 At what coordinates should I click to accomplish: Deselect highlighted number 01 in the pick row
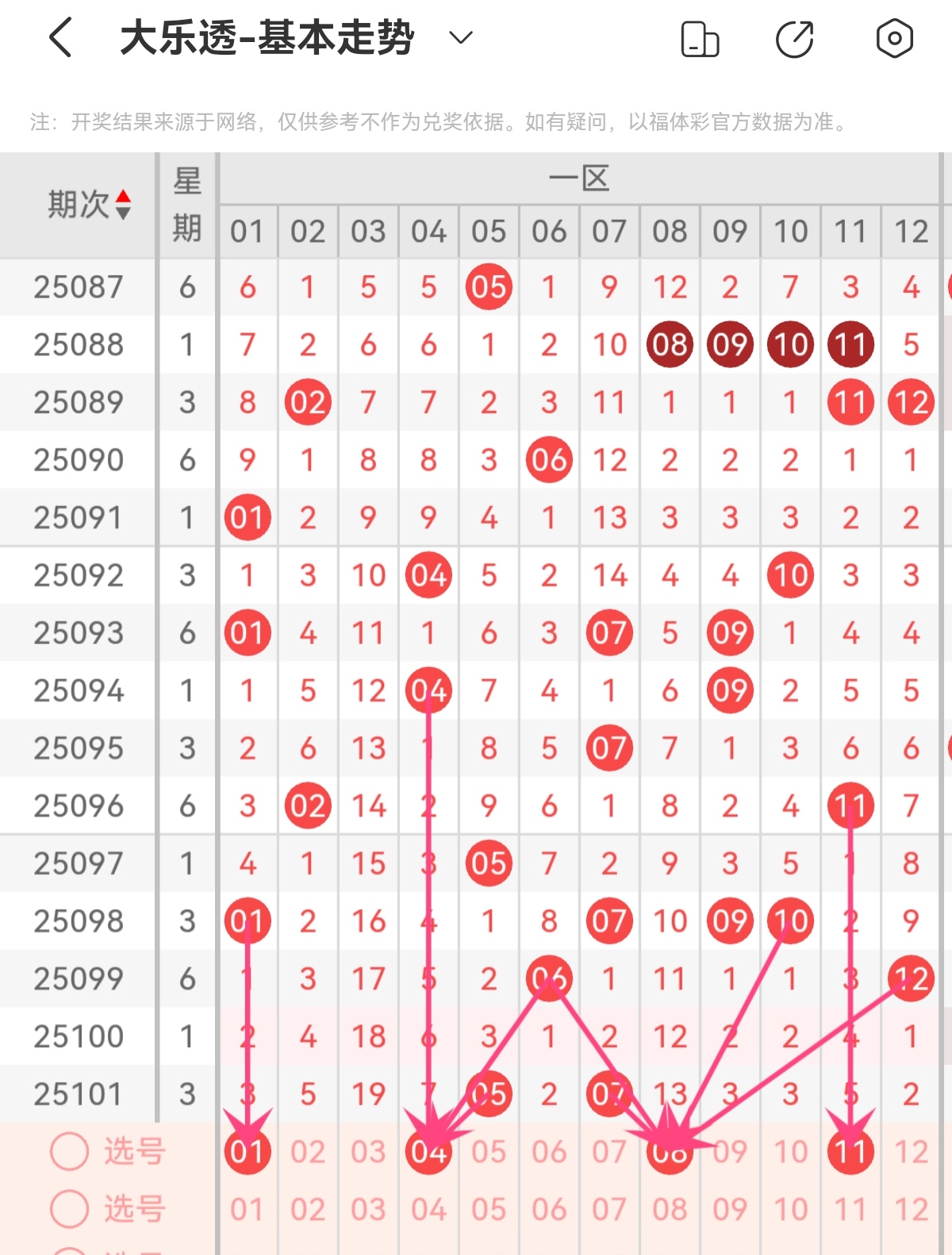click(248, 1151)
